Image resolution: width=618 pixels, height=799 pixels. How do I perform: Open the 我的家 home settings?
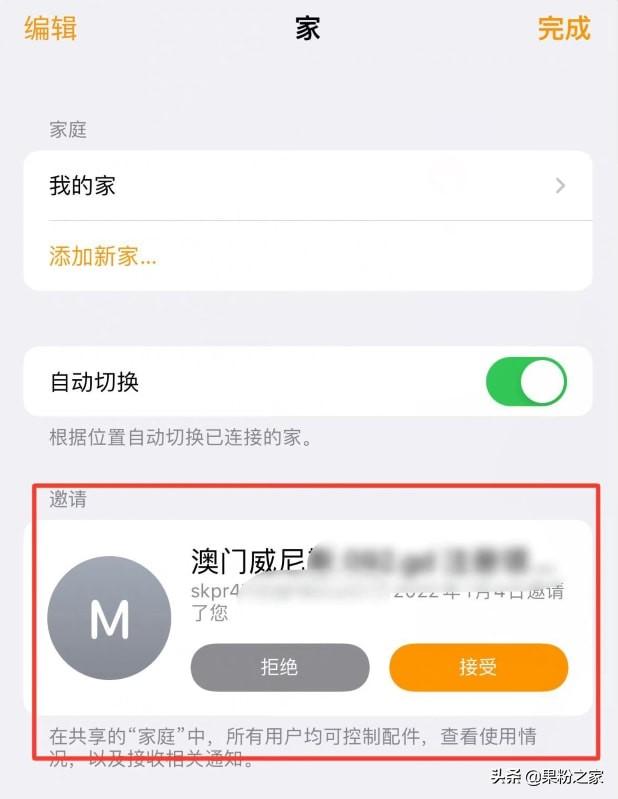(x=307, y=186)
